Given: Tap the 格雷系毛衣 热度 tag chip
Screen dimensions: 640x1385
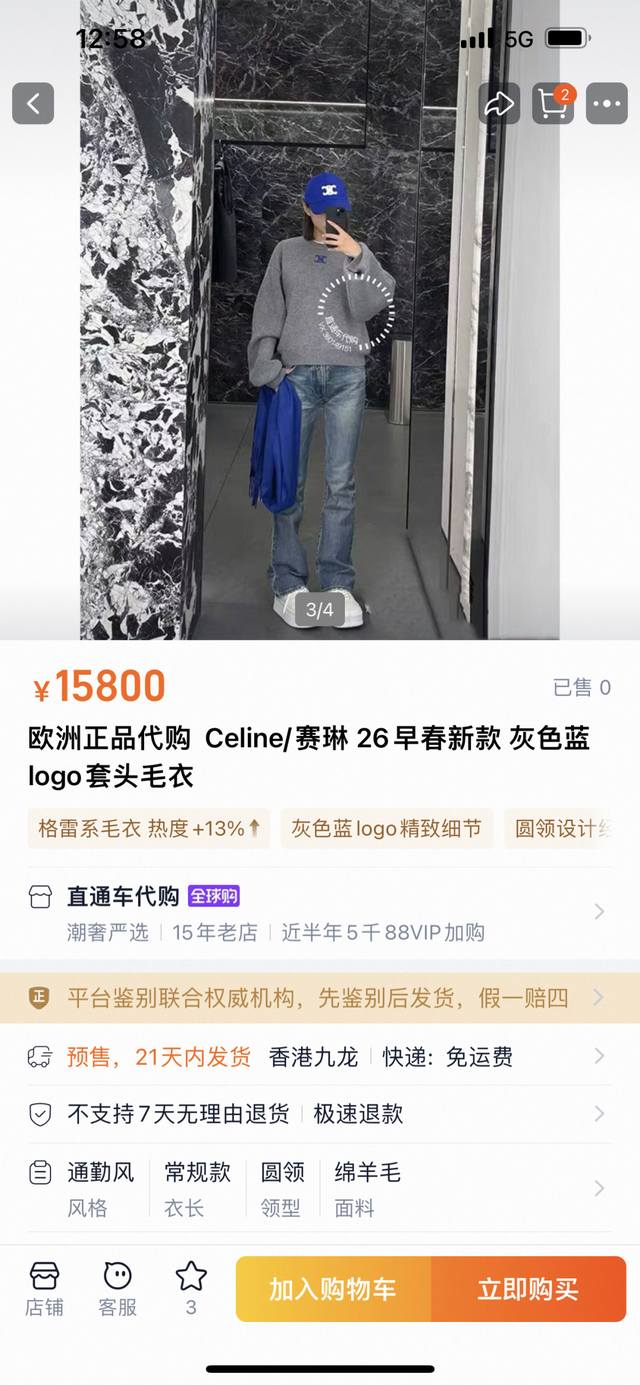Looking at the screenshot, I should pyautogui.click(x=149, y=828).
